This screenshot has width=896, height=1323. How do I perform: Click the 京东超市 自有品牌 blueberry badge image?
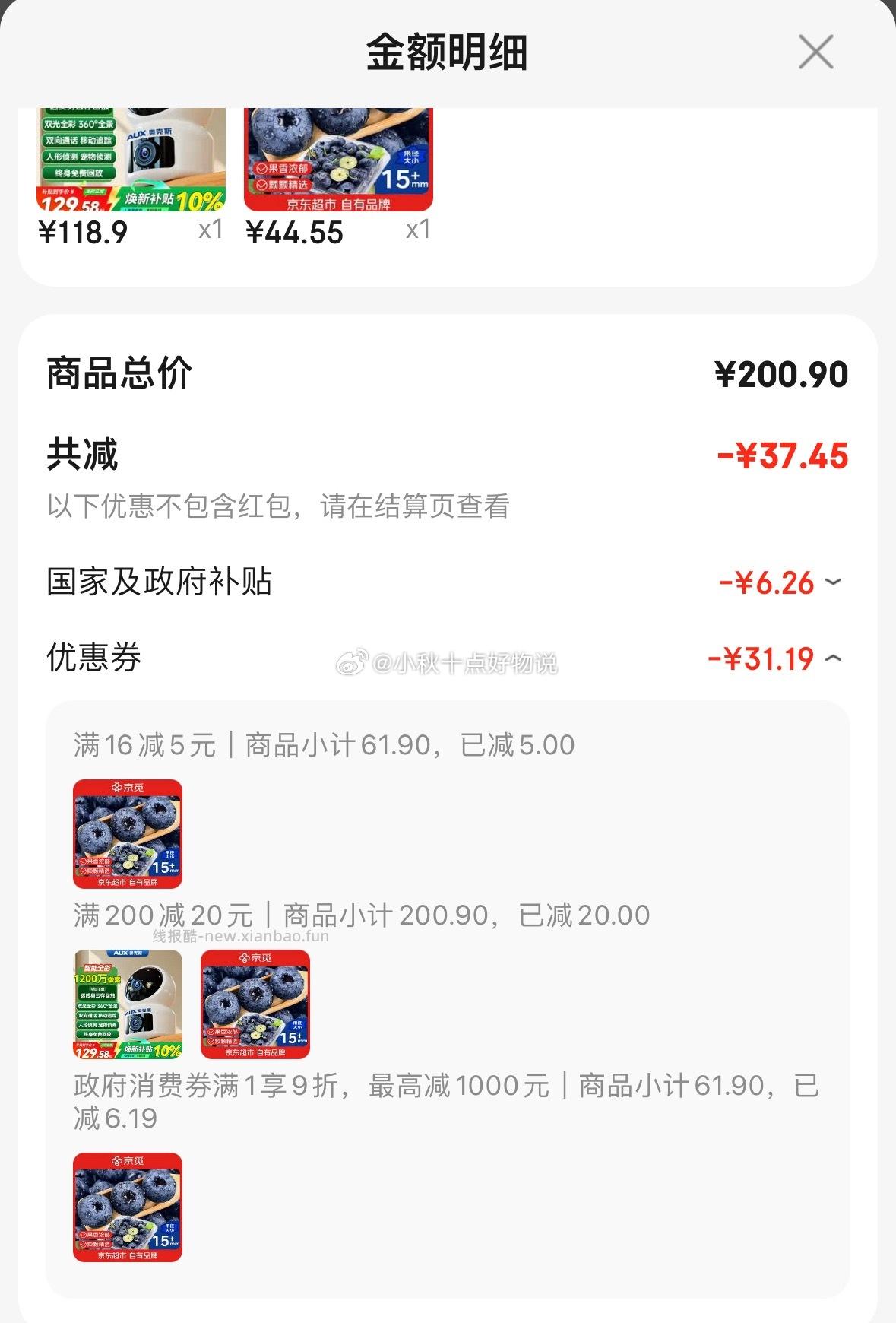point(339,206)
